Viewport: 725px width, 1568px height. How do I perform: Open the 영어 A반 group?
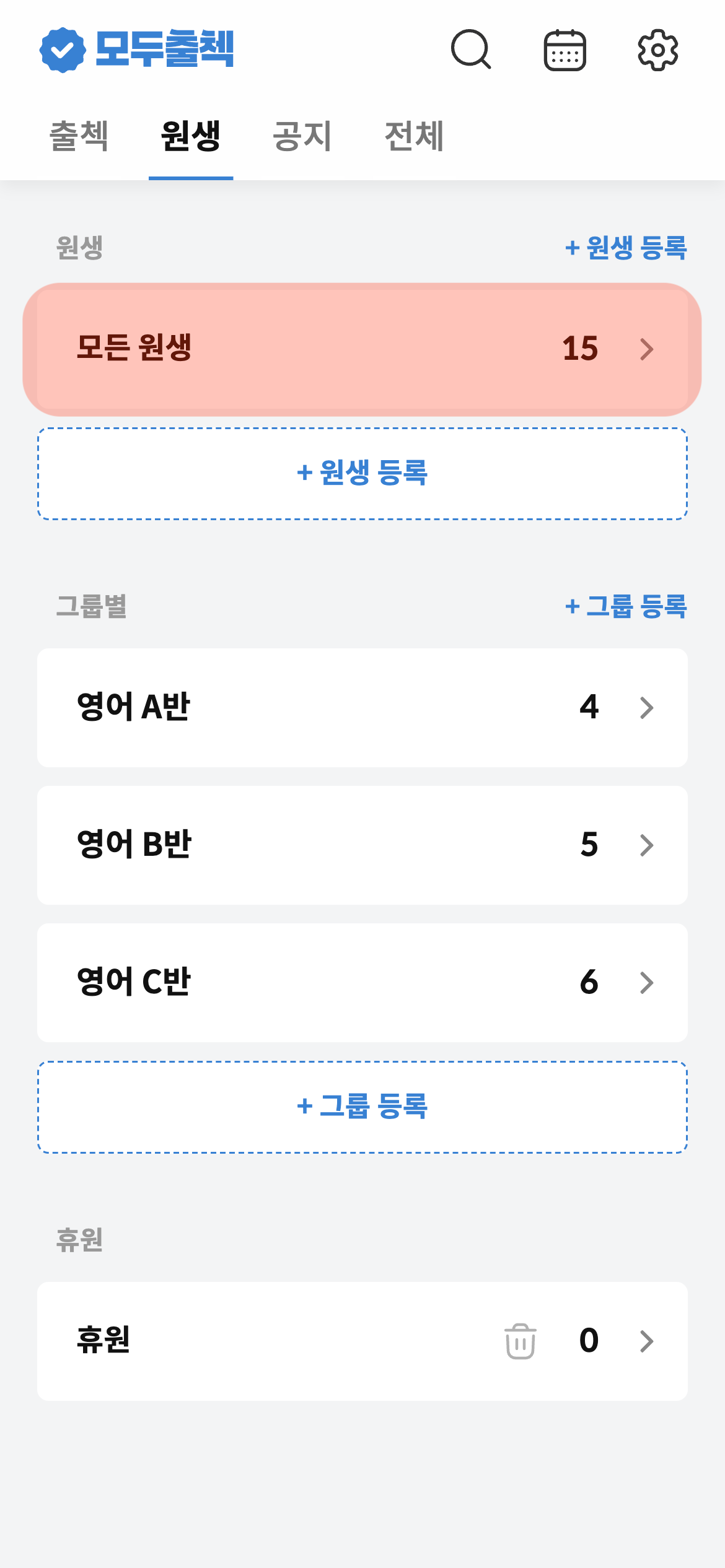(362, 708)
